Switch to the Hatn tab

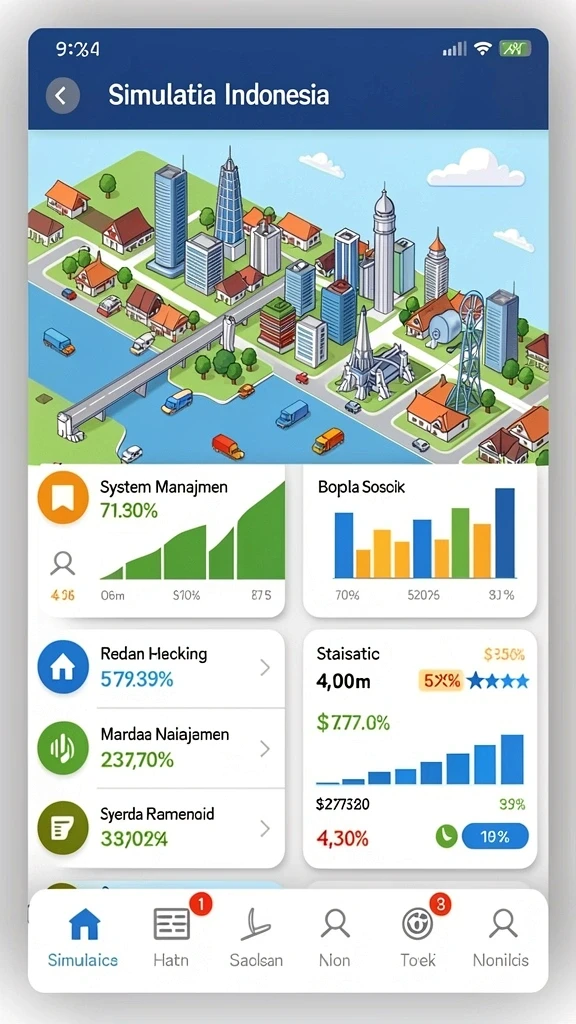coord(171,938)
